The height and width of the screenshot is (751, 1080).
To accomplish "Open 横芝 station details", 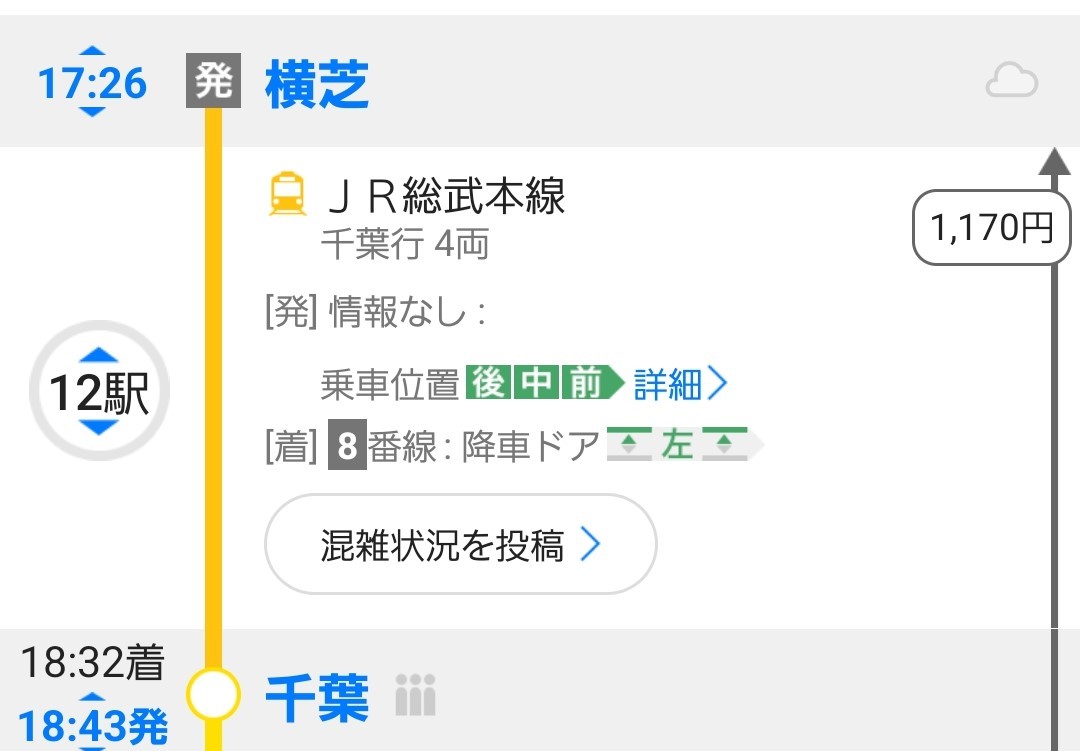I will tap(317, 84).
